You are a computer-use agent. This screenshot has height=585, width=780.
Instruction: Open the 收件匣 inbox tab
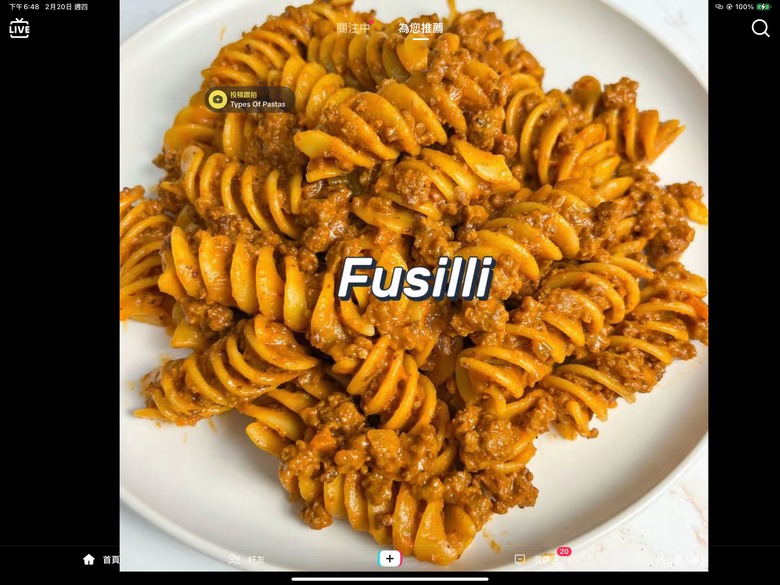[533, 559]
